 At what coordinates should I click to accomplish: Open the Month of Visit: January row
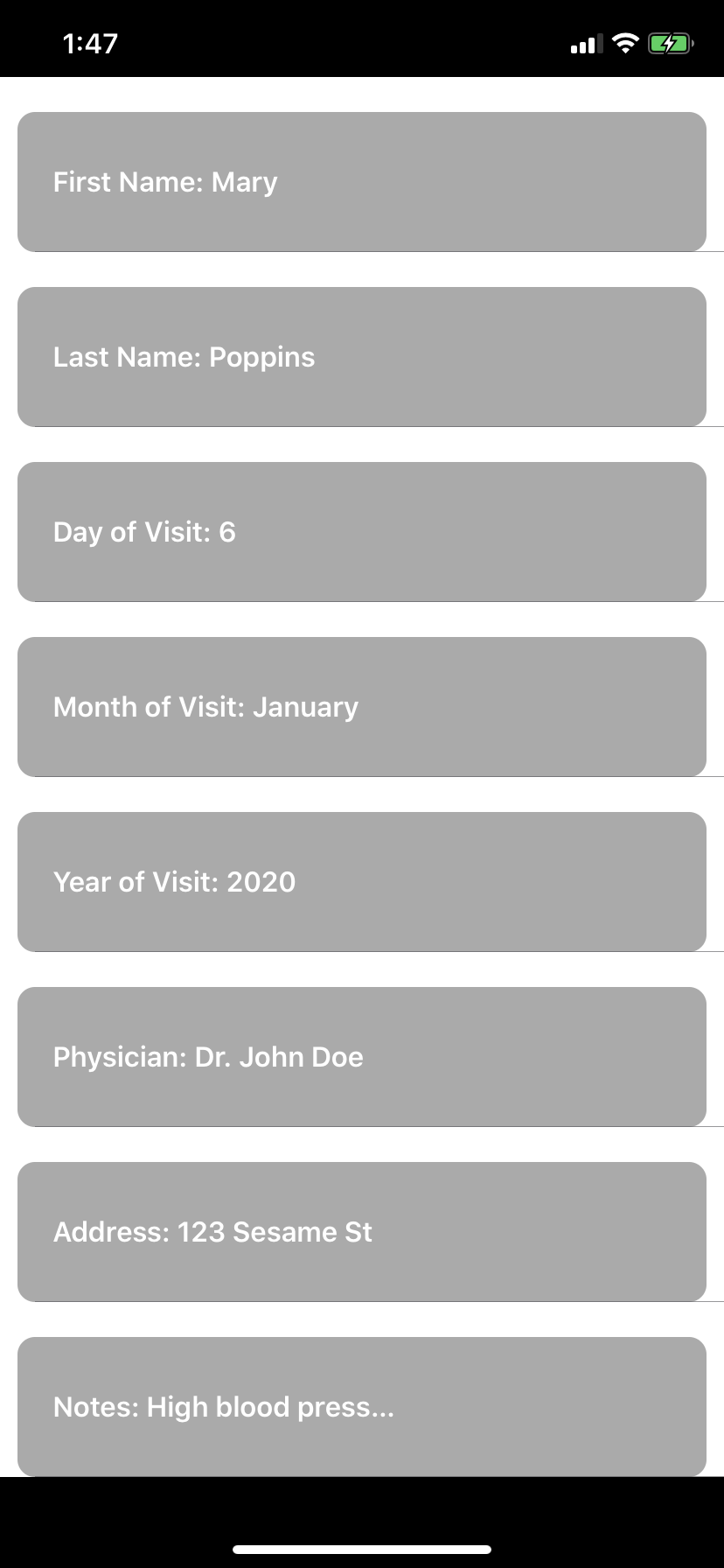[362, 707]
